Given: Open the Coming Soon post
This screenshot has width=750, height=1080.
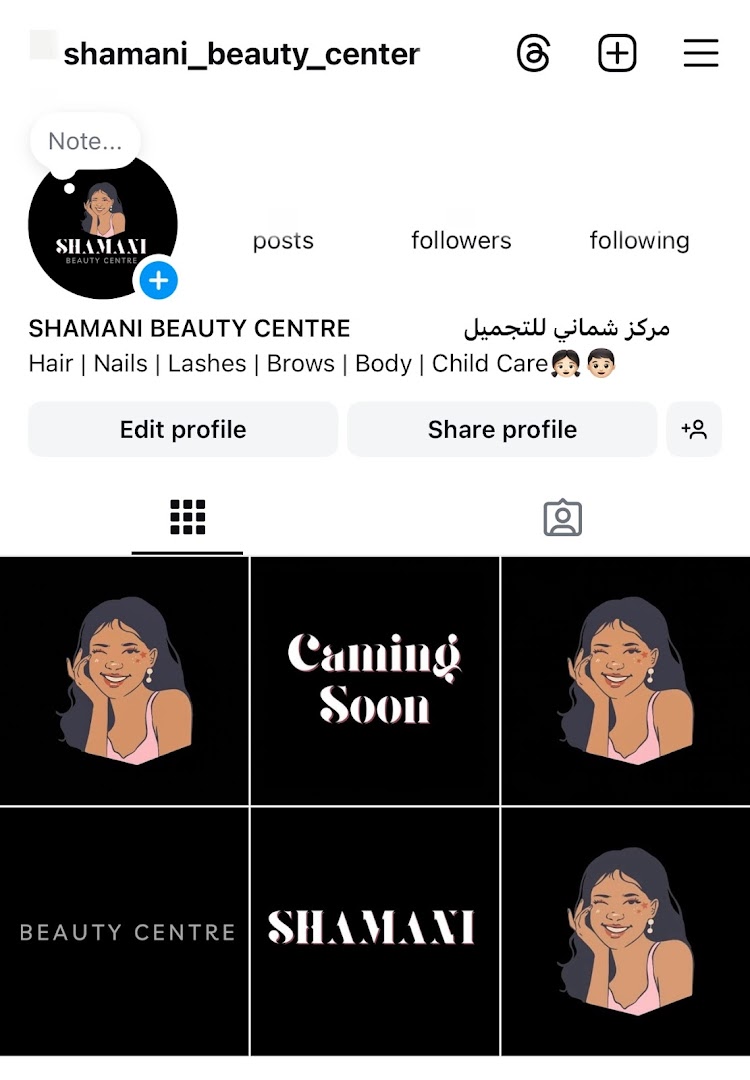Looking at the screenshot, I should (375, 681).
